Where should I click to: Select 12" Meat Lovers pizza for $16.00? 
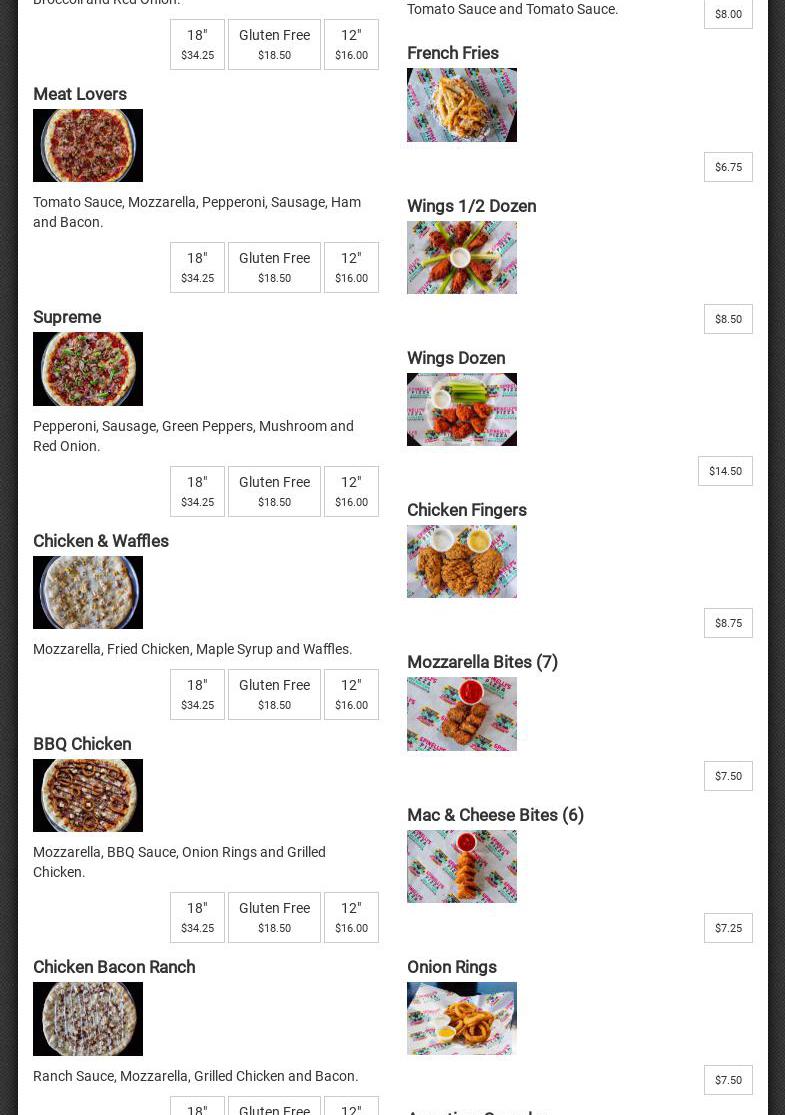[351, 267]
